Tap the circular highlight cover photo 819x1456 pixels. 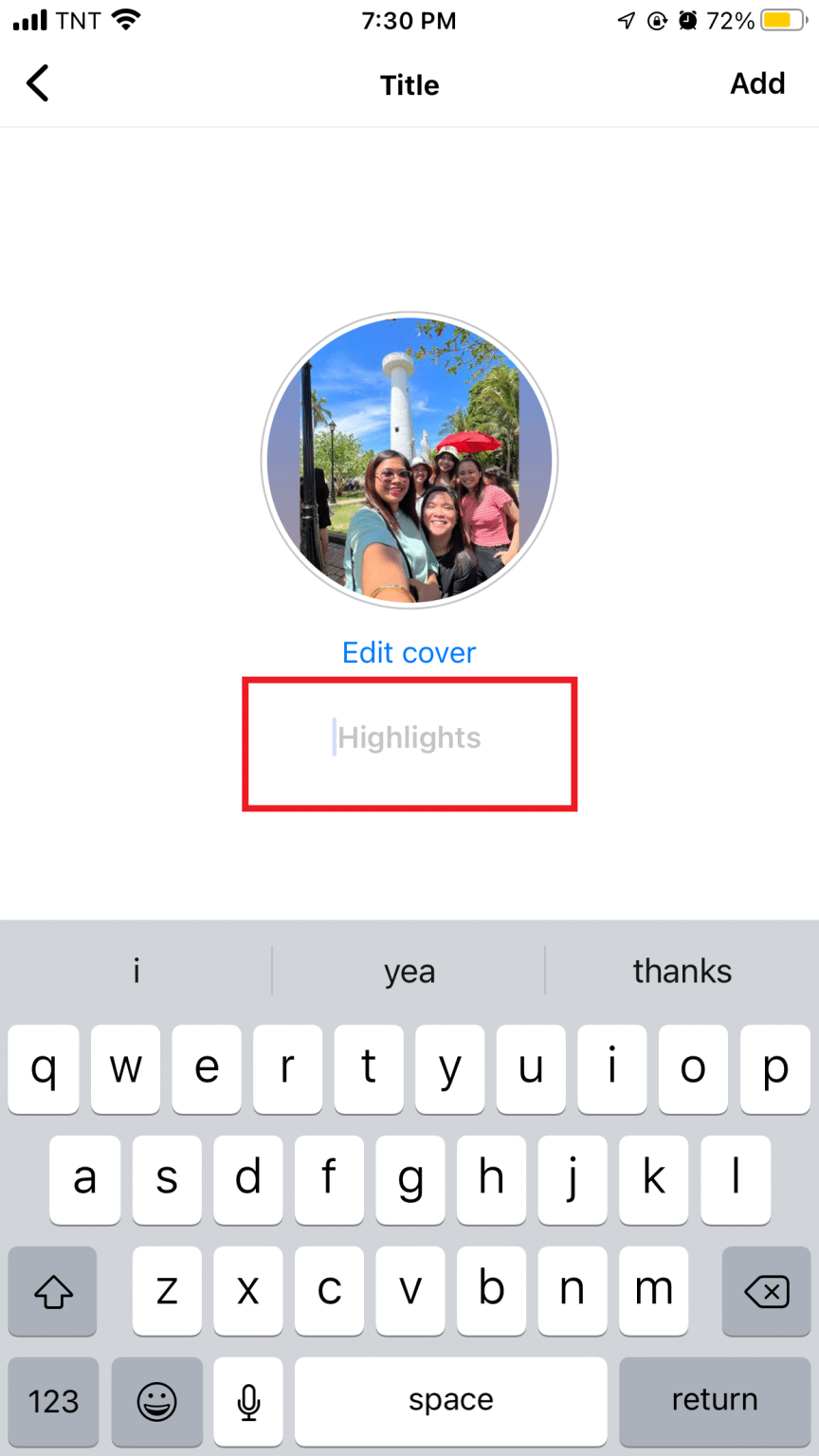[x=409, y=460]
